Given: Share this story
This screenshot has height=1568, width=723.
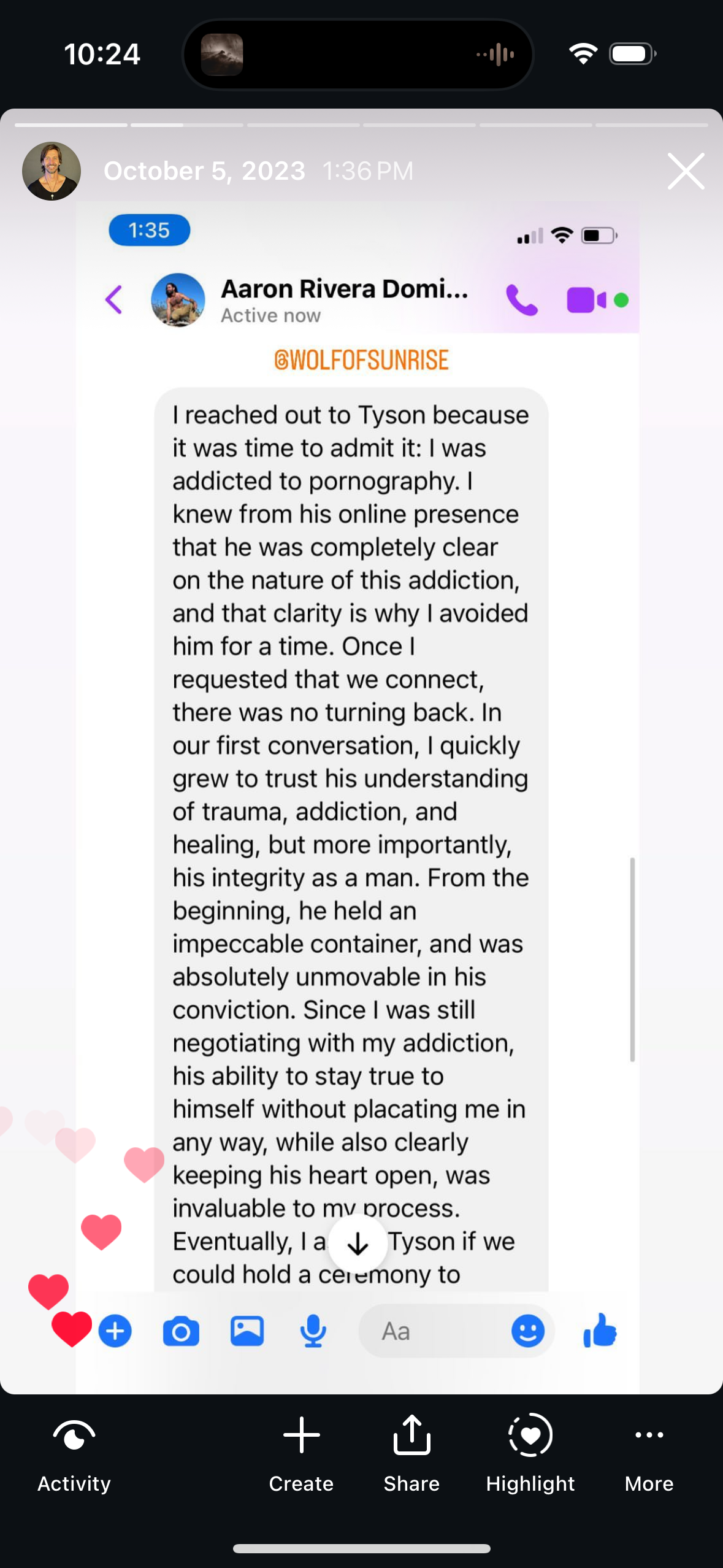Looking at the screenshot, I should pyautogui.click(x=411, y=1452).
